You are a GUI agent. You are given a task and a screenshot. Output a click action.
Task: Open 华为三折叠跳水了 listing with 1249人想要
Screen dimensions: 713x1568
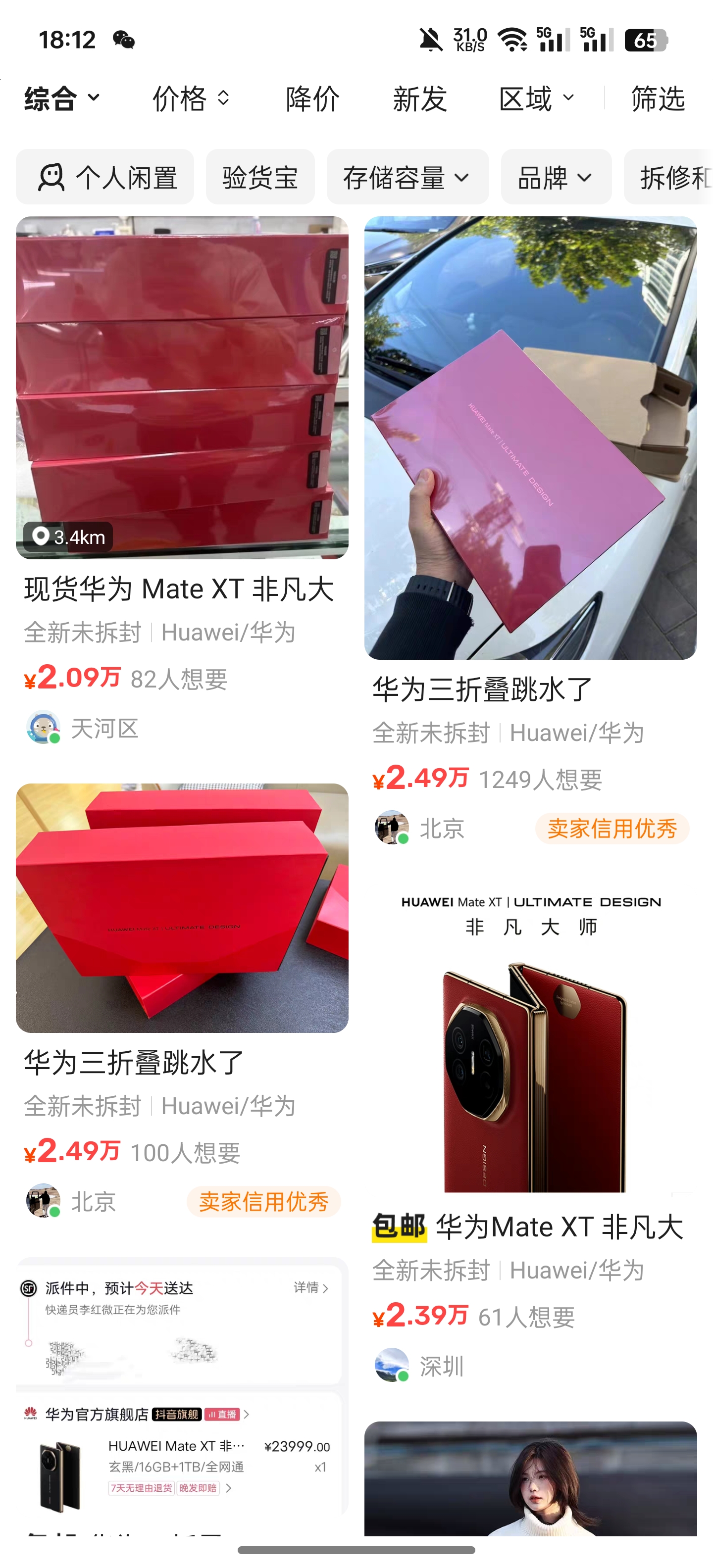click(530, 438)
